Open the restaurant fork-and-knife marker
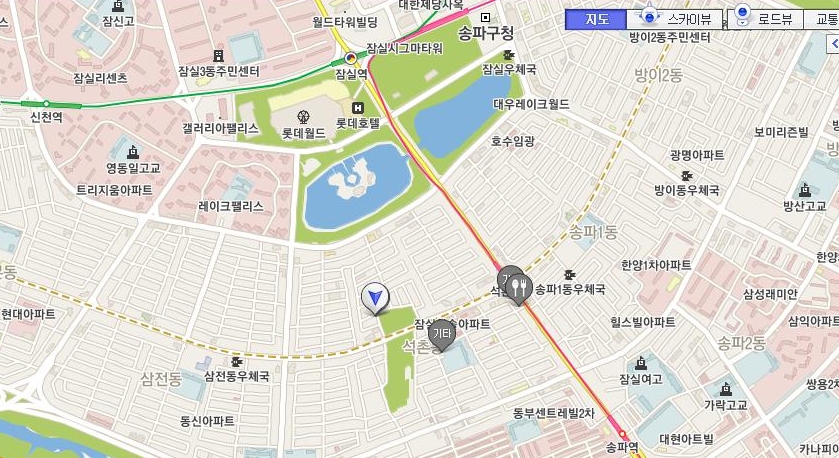The width and height of the screenshot is (839, 458). tap(518, 289)
